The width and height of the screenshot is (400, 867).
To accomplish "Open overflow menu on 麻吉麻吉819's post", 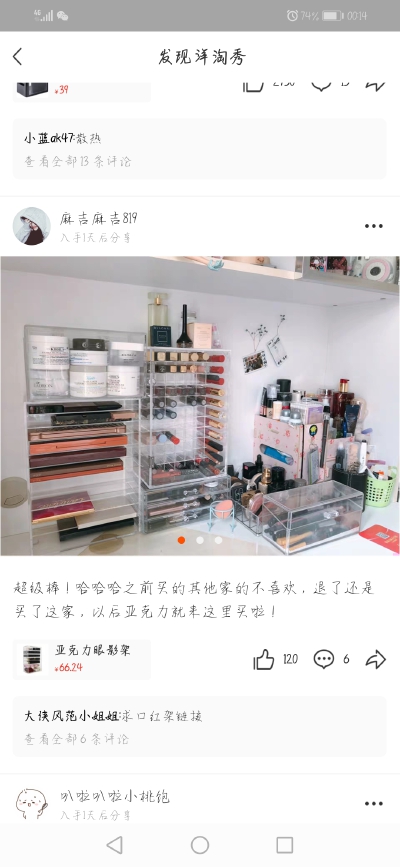I will pos(373,226).
